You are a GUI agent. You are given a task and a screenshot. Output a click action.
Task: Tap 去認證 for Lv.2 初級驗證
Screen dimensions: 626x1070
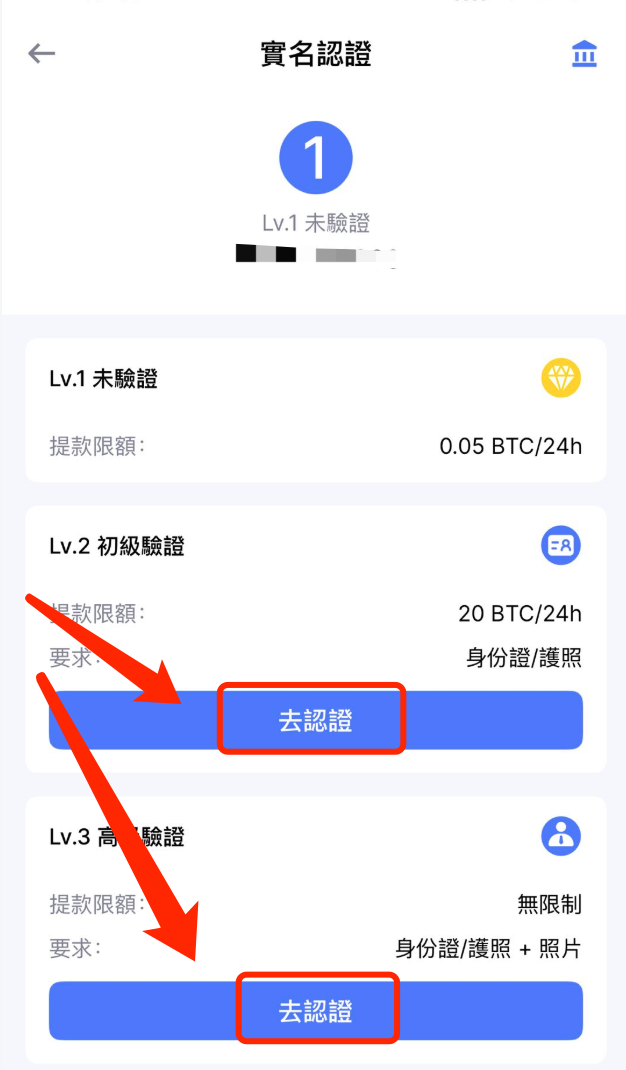click(315, 720)
